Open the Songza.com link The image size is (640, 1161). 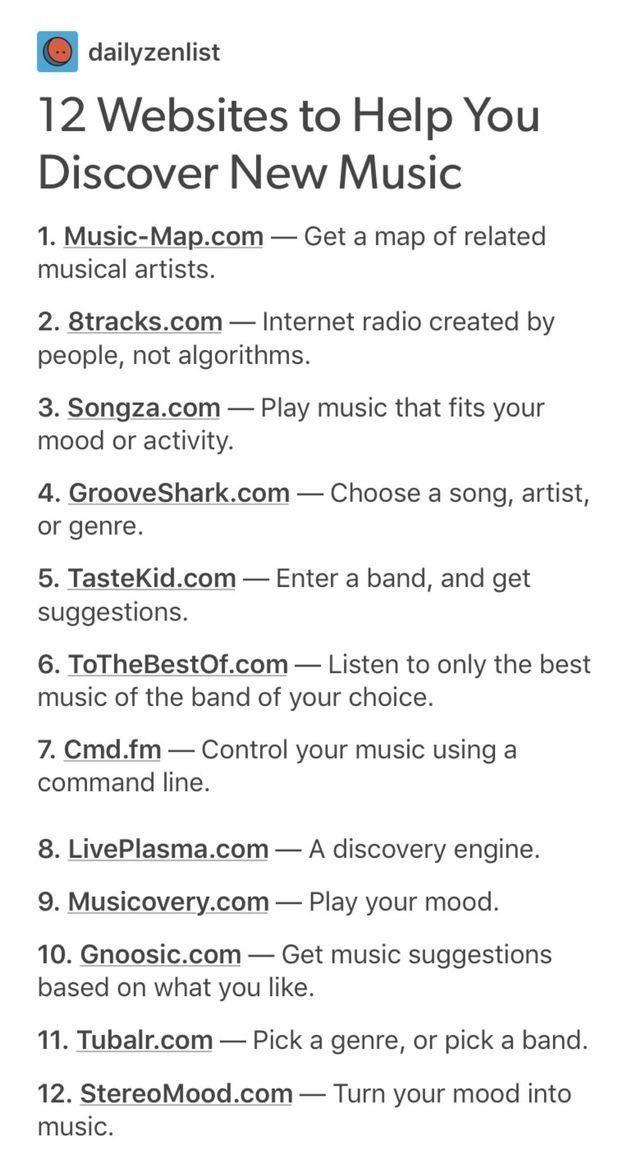click(x=143, y=408)
